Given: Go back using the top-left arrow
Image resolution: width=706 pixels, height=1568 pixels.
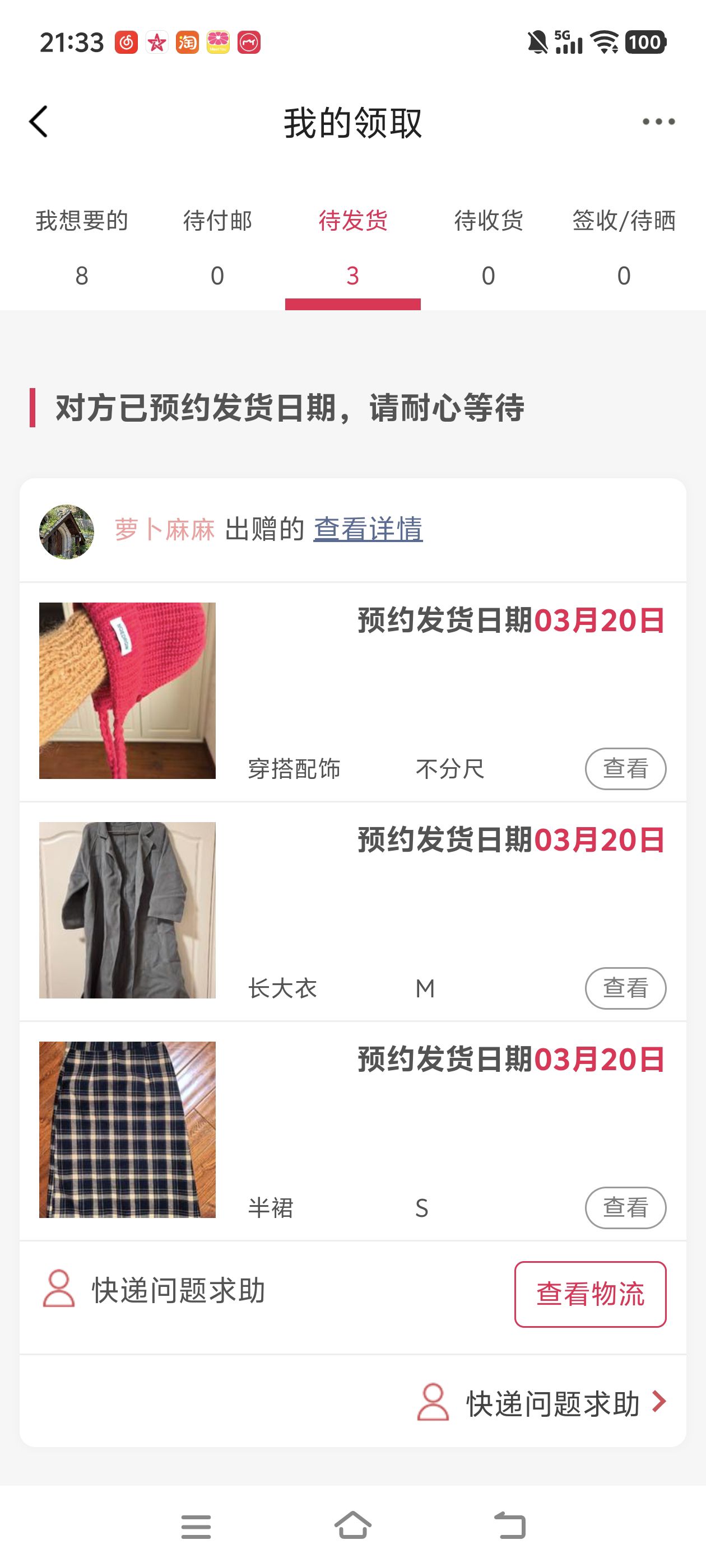Looking at the screenshot, I should [38, 122].
